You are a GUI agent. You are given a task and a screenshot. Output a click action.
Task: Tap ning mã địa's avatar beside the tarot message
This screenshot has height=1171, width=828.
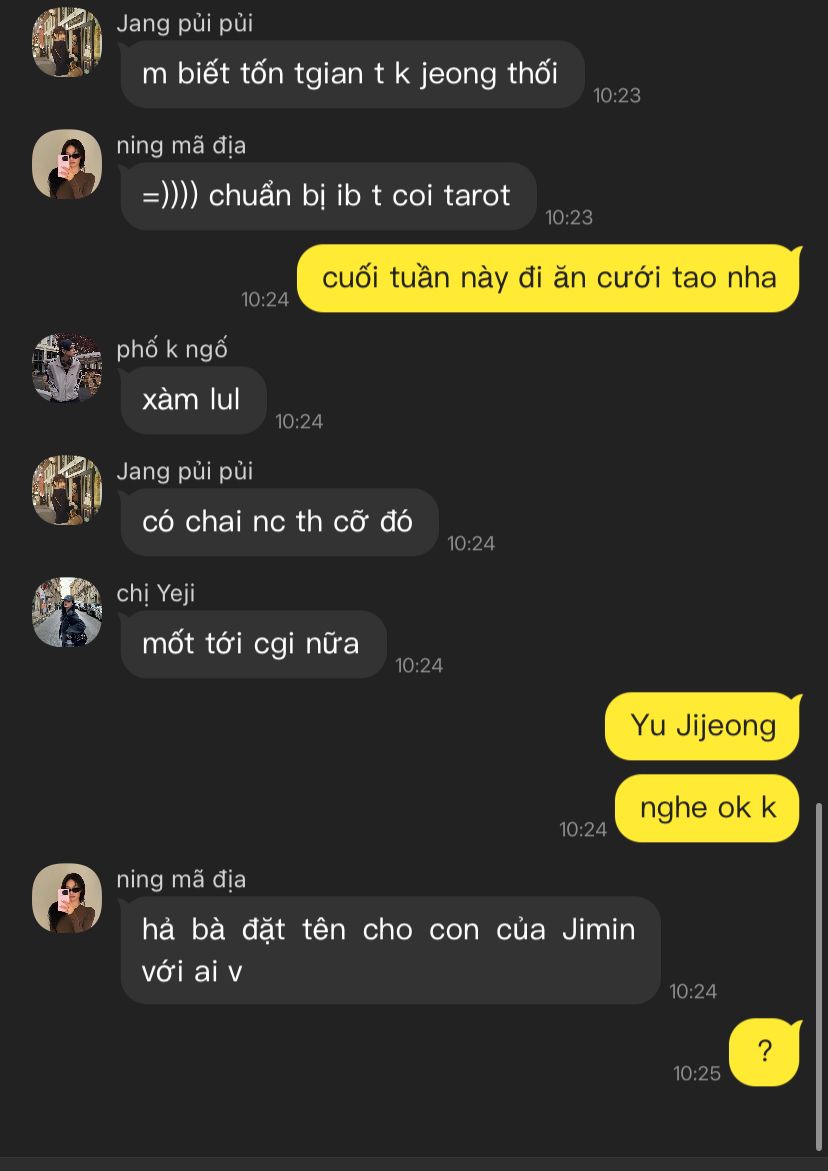coord(67,164)
